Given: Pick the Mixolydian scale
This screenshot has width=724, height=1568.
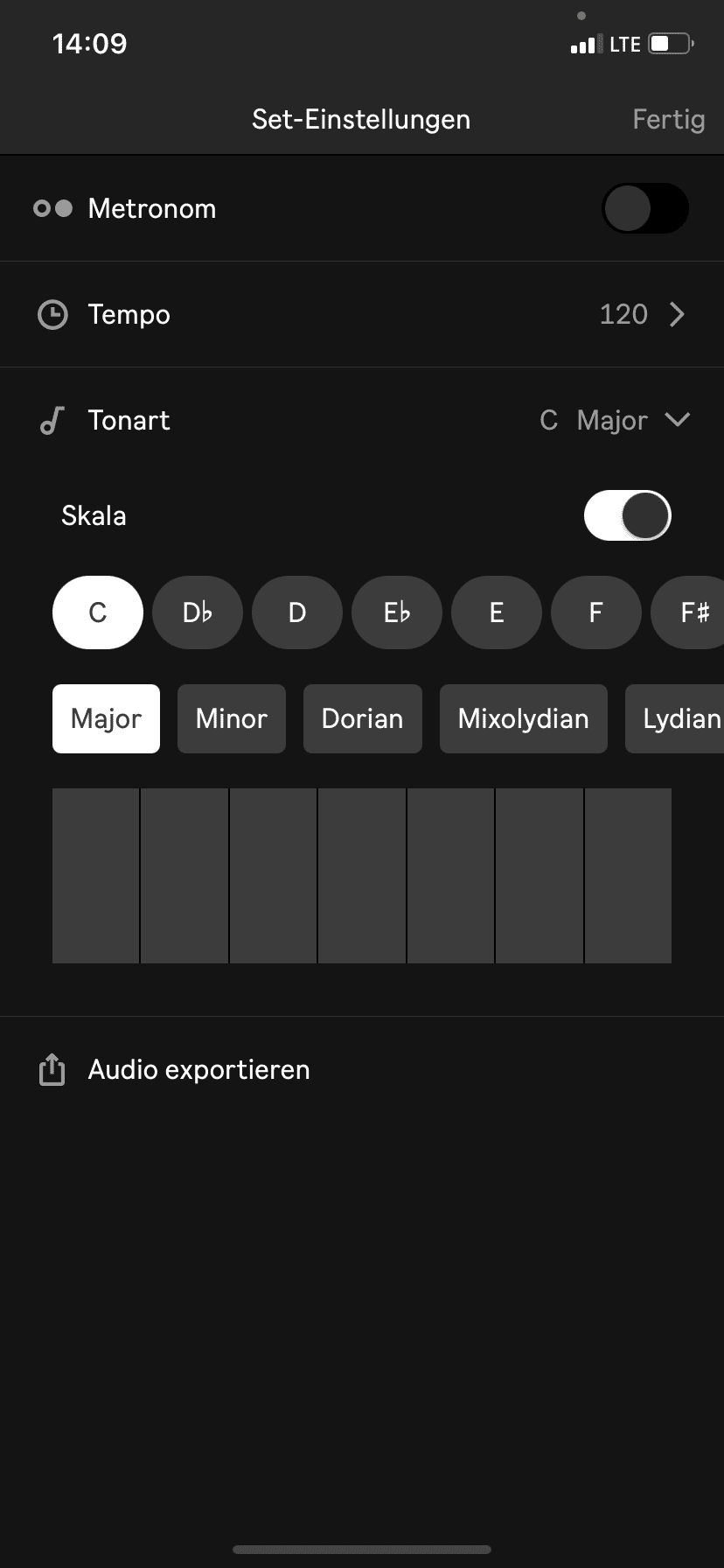Looking at the screenshot, I should [x=523, y=718].
